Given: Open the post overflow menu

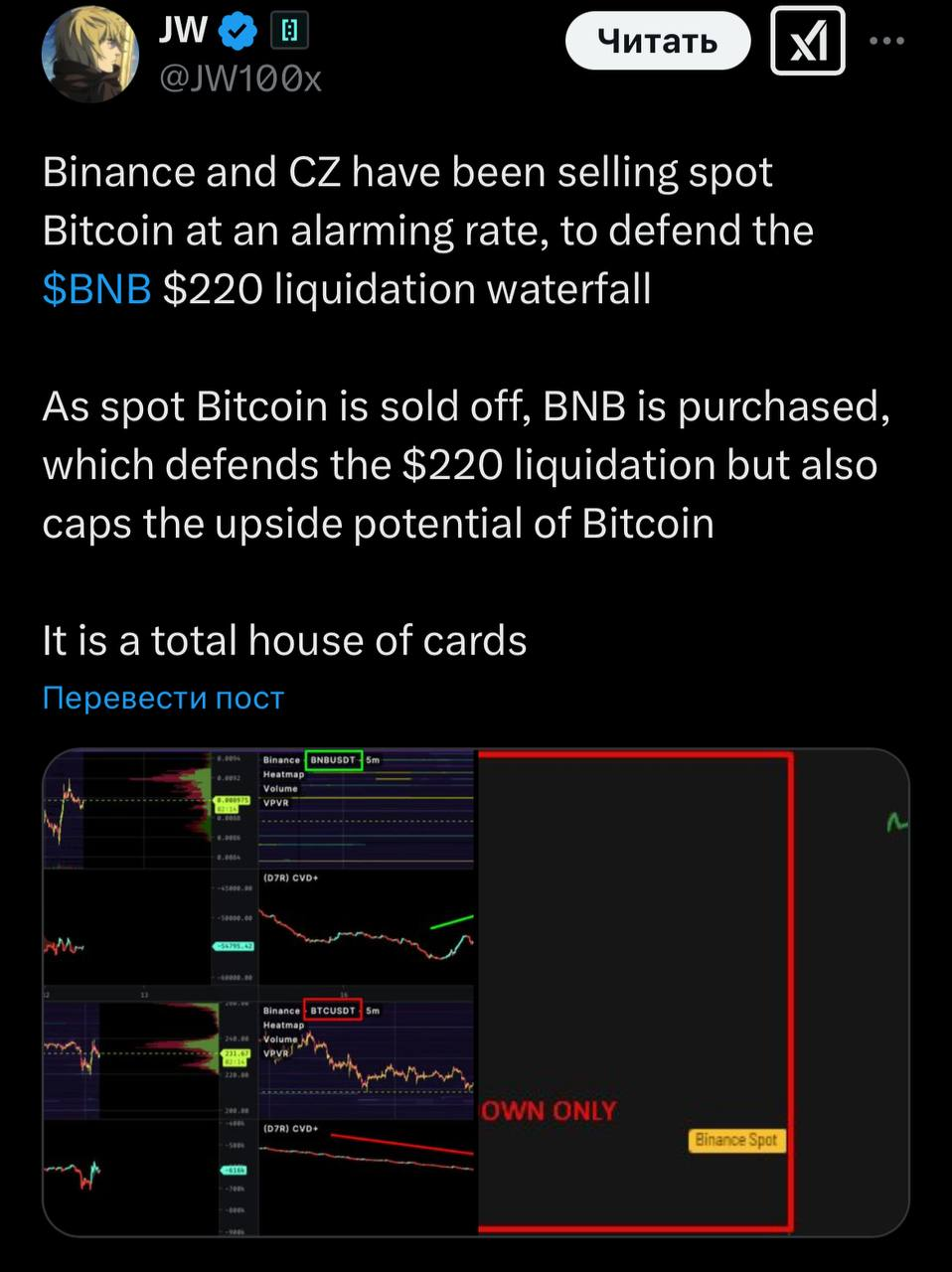Looking at the screenshot, I should 886,41.
